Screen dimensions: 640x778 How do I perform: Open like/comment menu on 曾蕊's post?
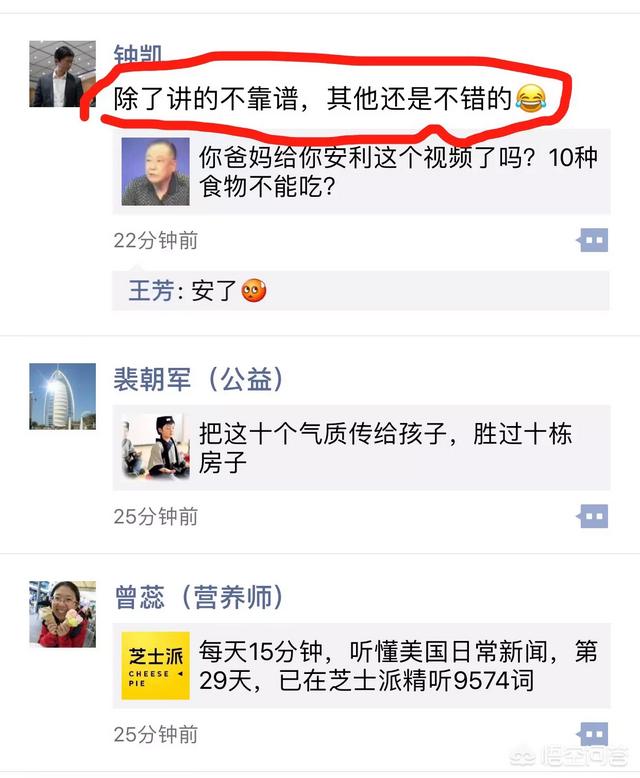coord(593,735)
